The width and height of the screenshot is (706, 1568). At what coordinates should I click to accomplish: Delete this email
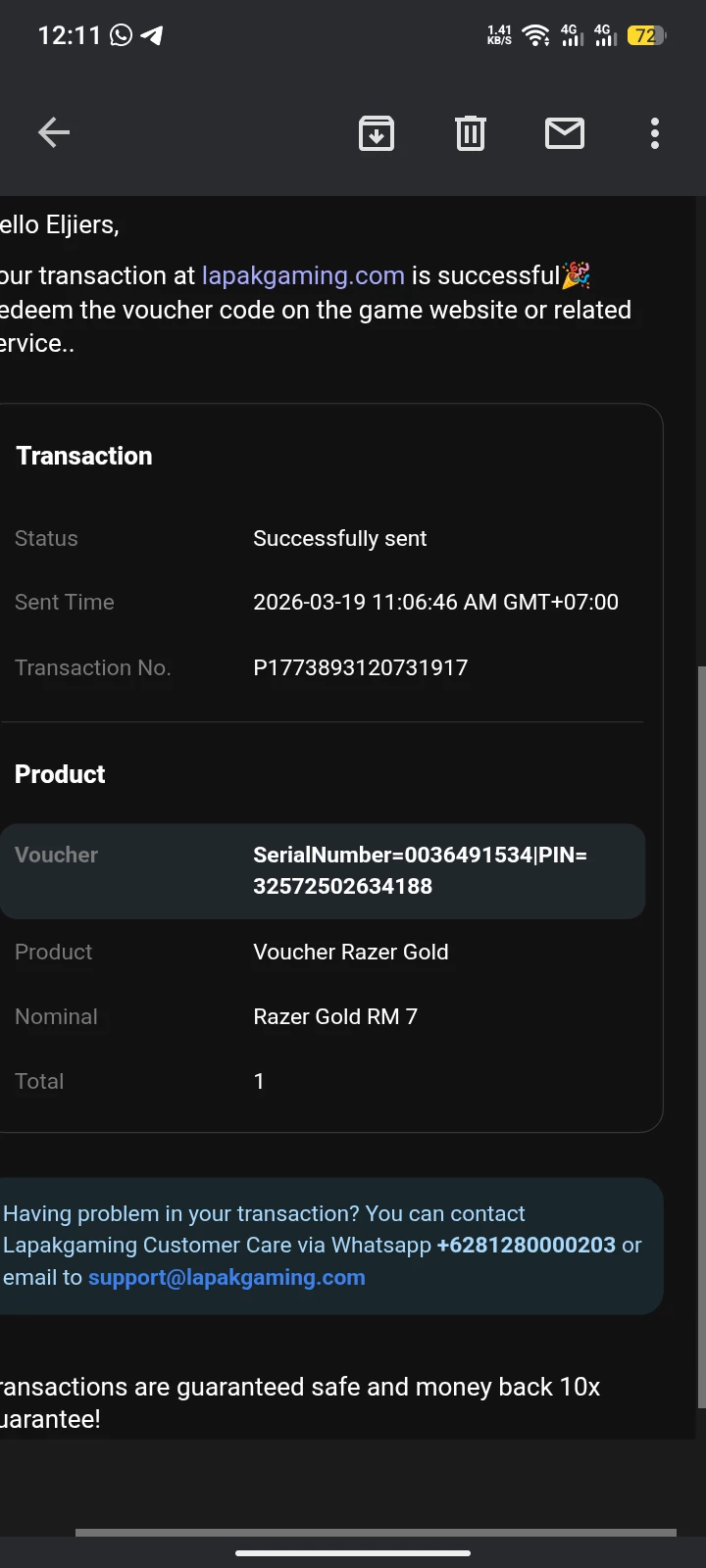pyautogui.click(x=471, y=133)
